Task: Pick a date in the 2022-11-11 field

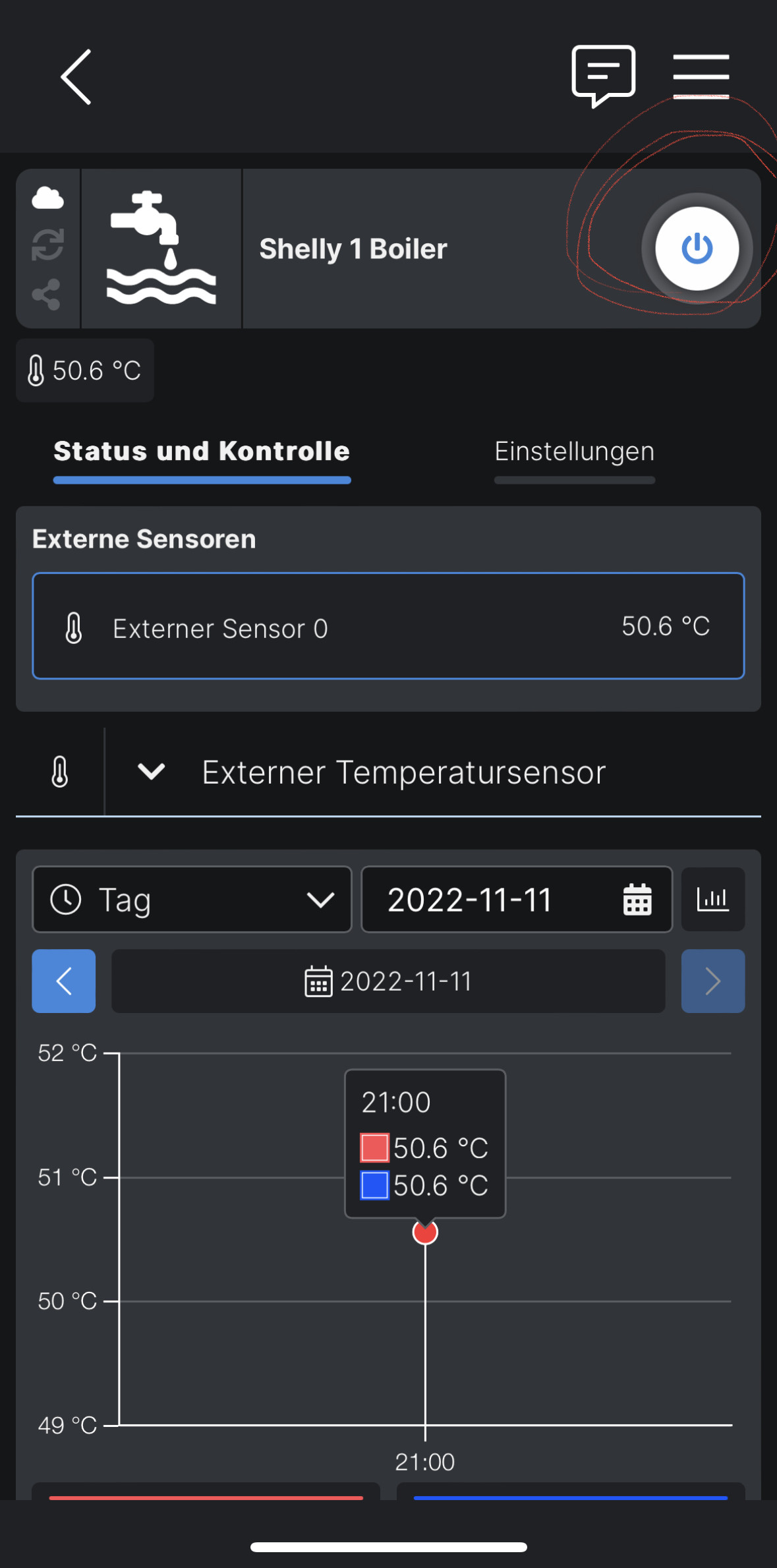Action: [516, 900]
